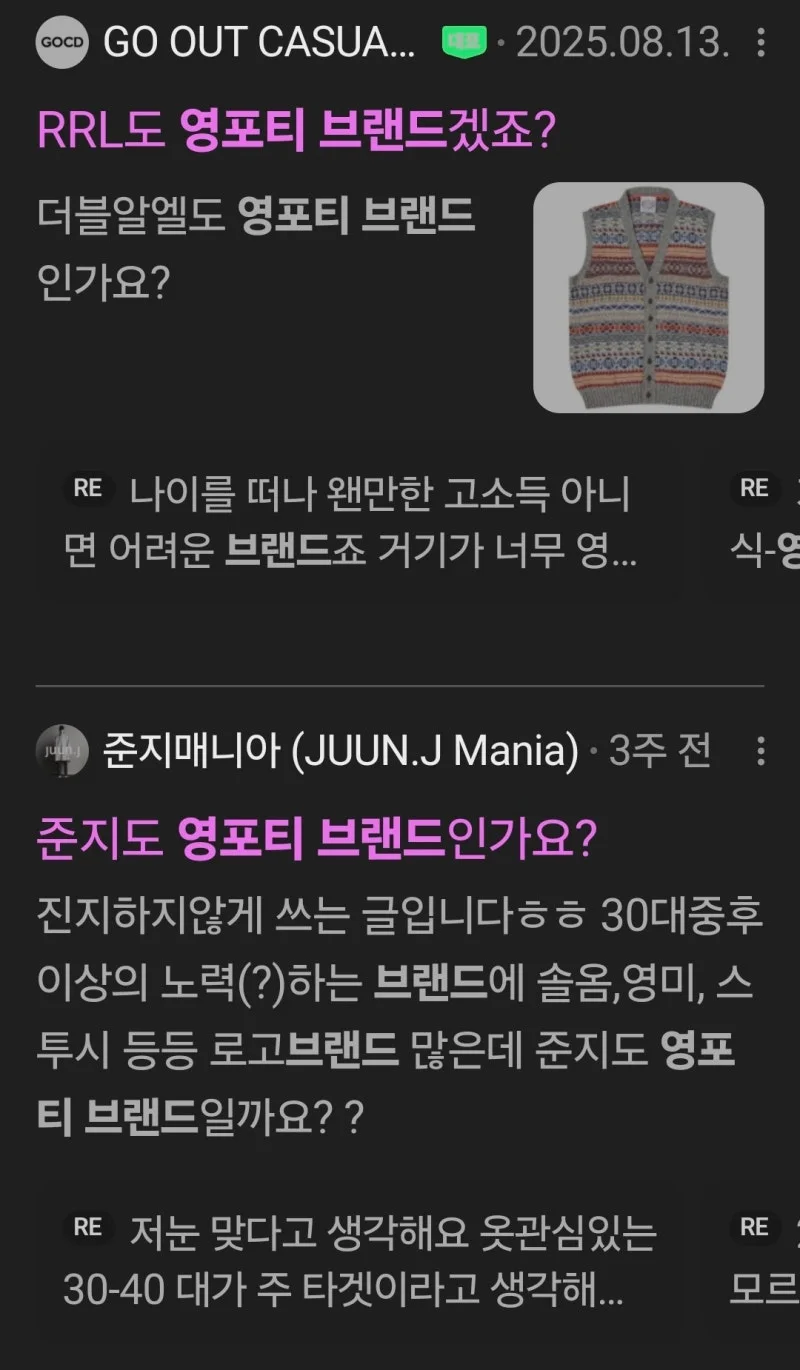Tap the JUUN.J Mania profile picture

[x=64, y=749]
